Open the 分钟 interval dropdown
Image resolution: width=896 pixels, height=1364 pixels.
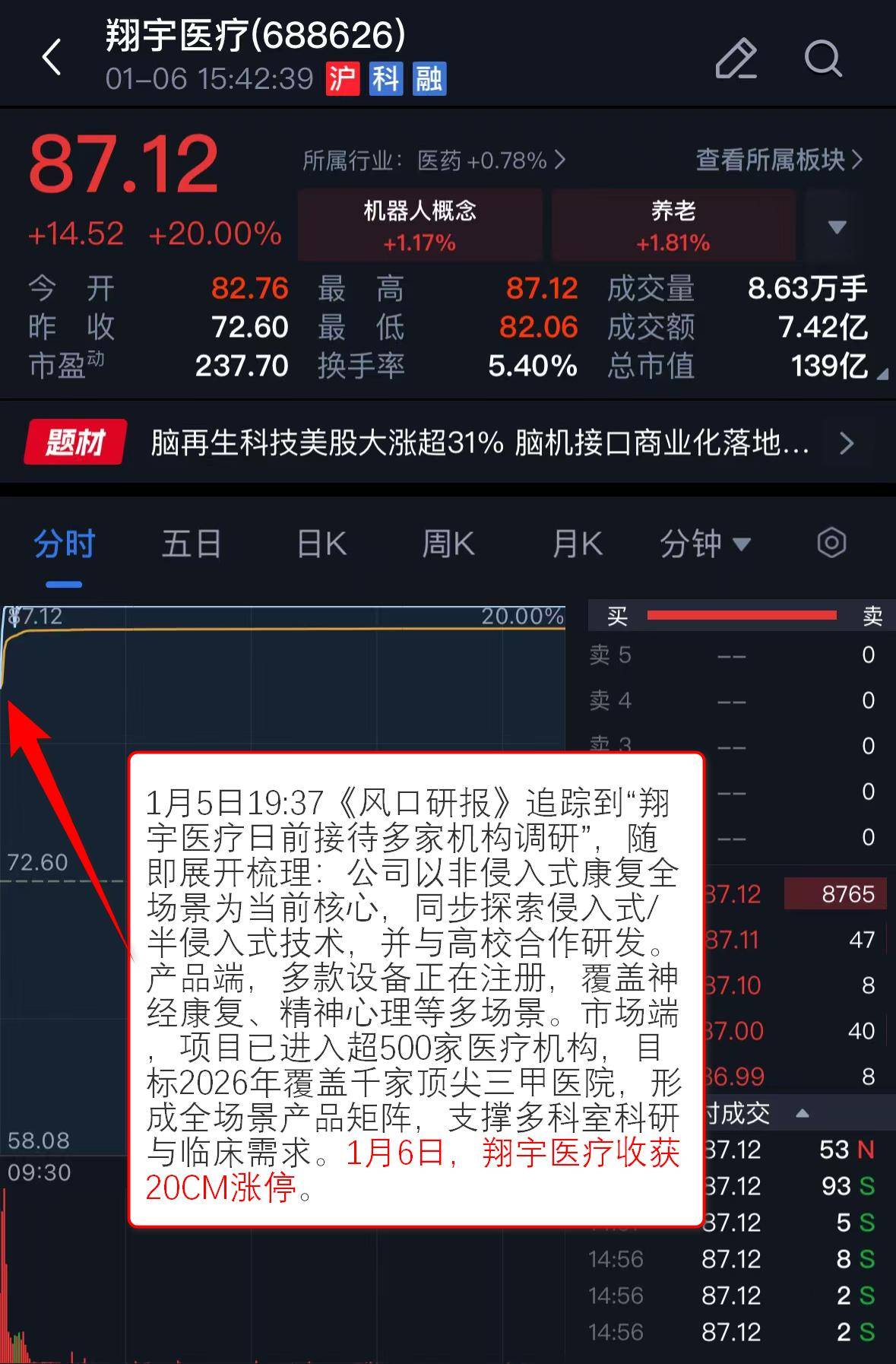click(x=704, y=544)
